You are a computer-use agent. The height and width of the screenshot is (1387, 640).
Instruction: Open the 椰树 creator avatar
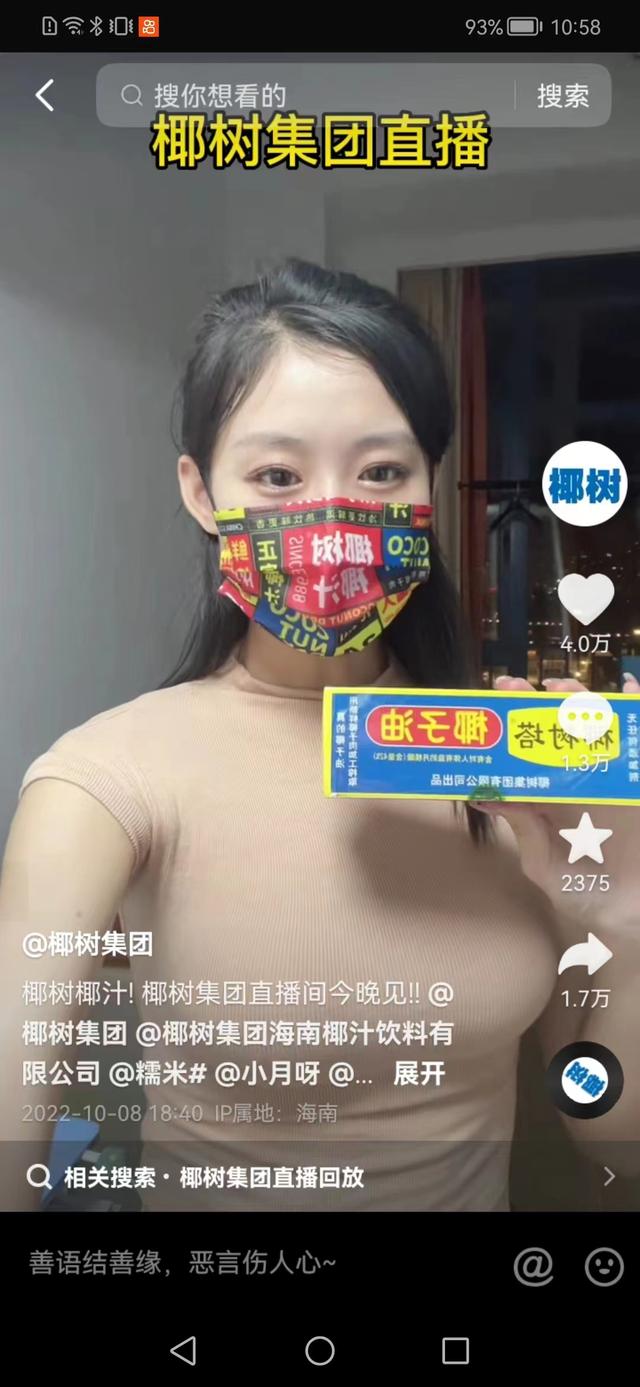click(x=584, y=487)
